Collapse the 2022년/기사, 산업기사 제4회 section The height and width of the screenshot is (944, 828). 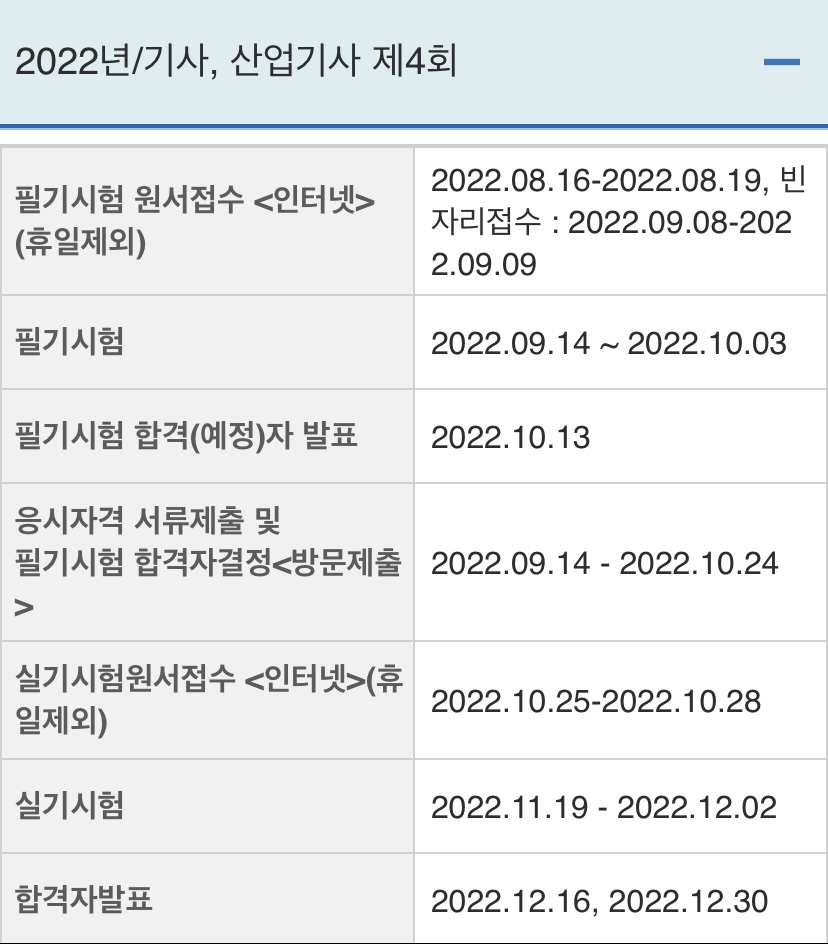pos(781,63)
